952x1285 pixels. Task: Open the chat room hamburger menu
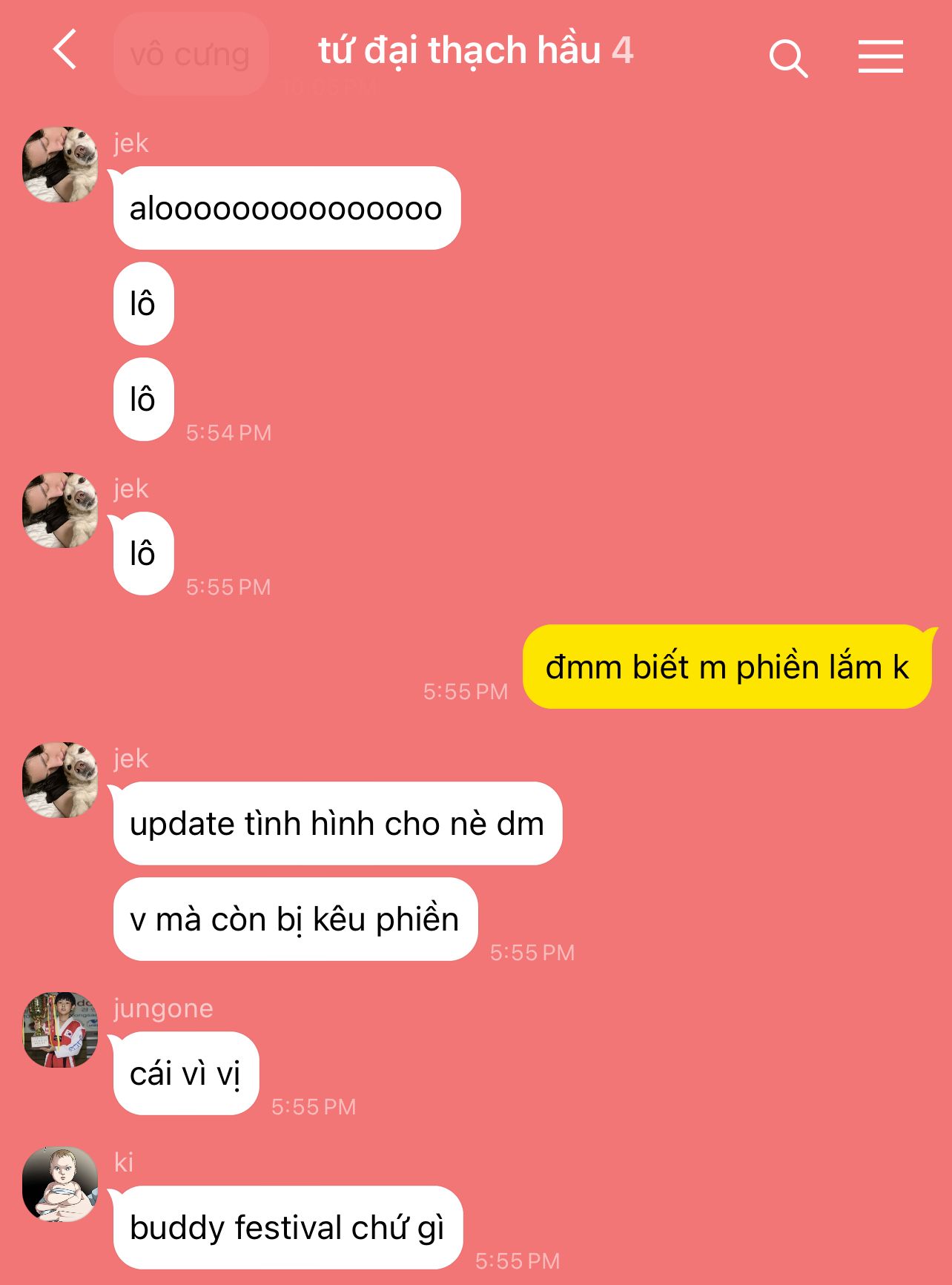tap(881, 57)
